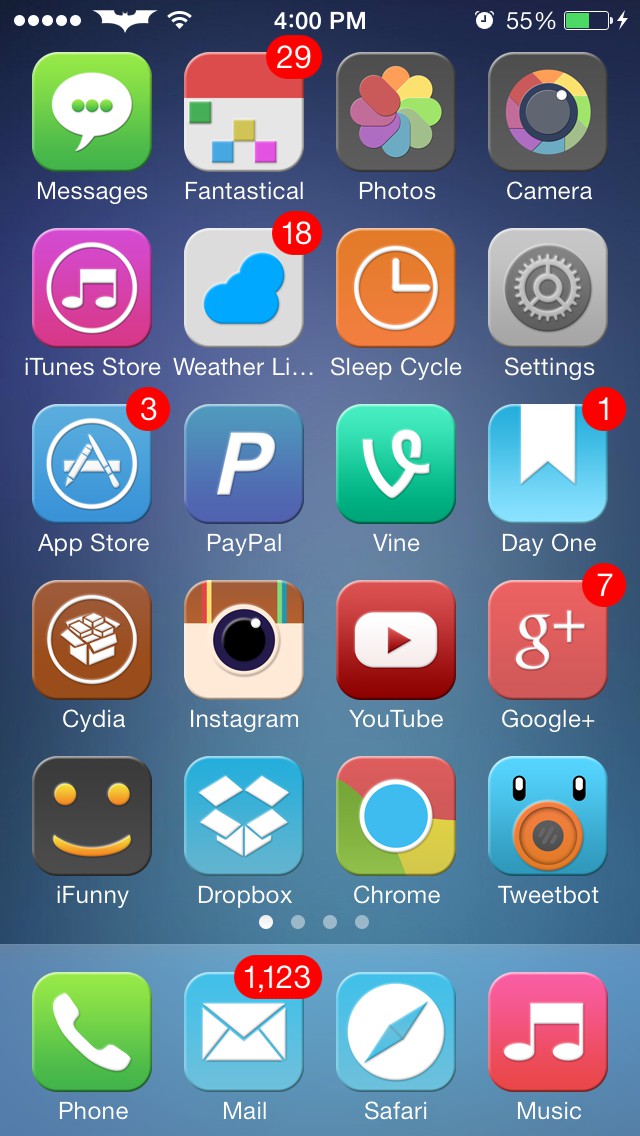Open Dropbox
The width and height of the screenshot is (640, 1136).
coord(244,815)
